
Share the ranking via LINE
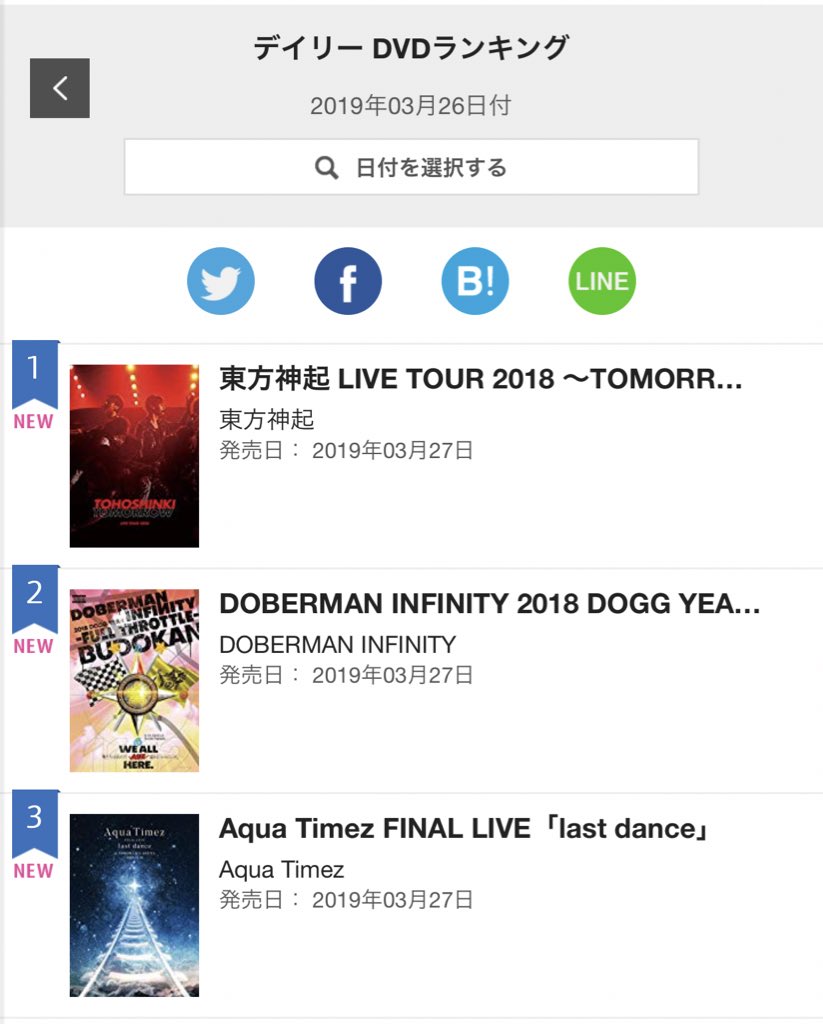coord(602,281)
